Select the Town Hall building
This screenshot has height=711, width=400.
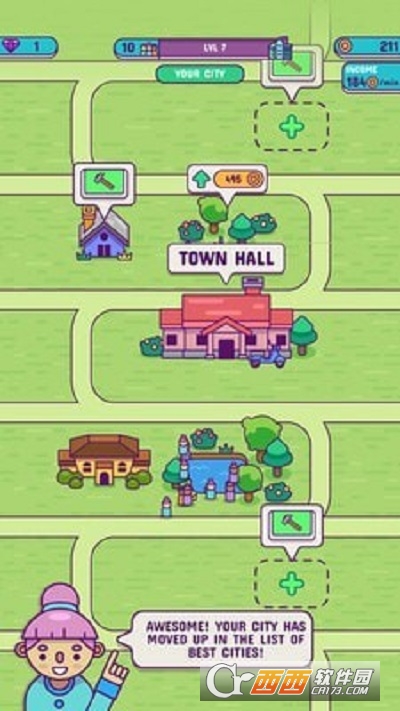[x=226, y=322]
